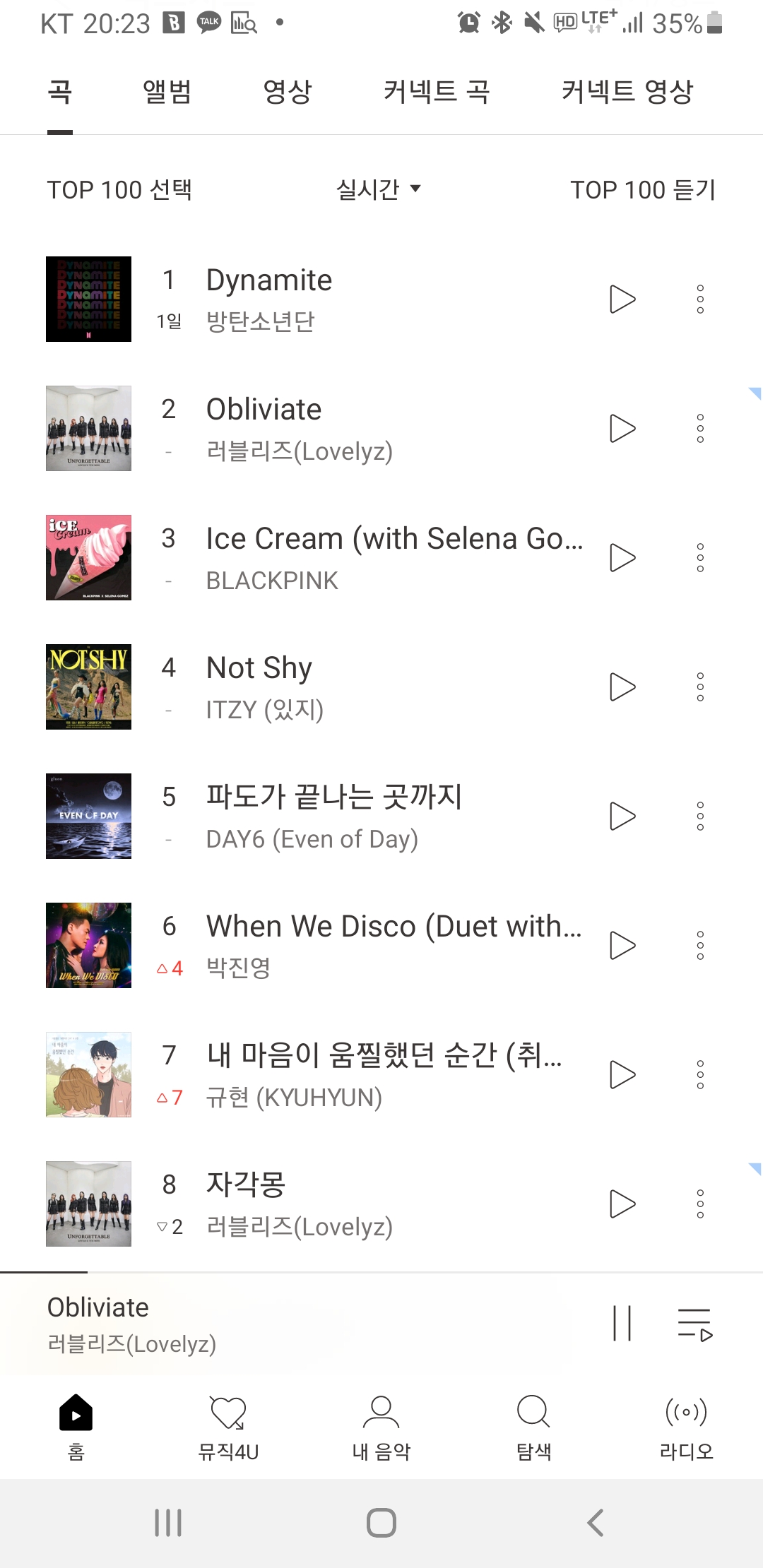
Task: Open more options for 규현's song
Action: 700,1075
